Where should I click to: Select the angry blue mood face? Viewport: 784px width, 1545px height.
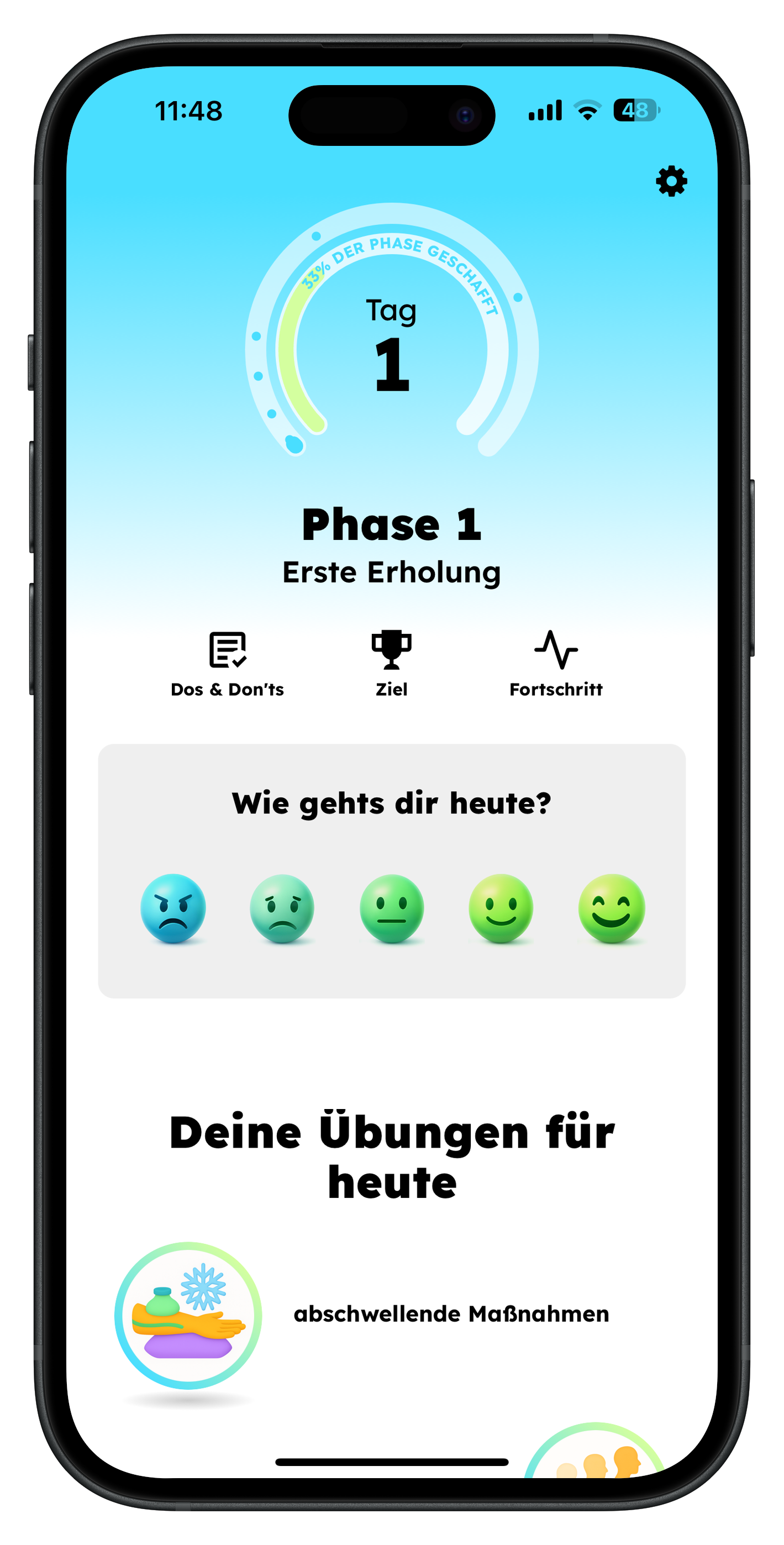174,908
